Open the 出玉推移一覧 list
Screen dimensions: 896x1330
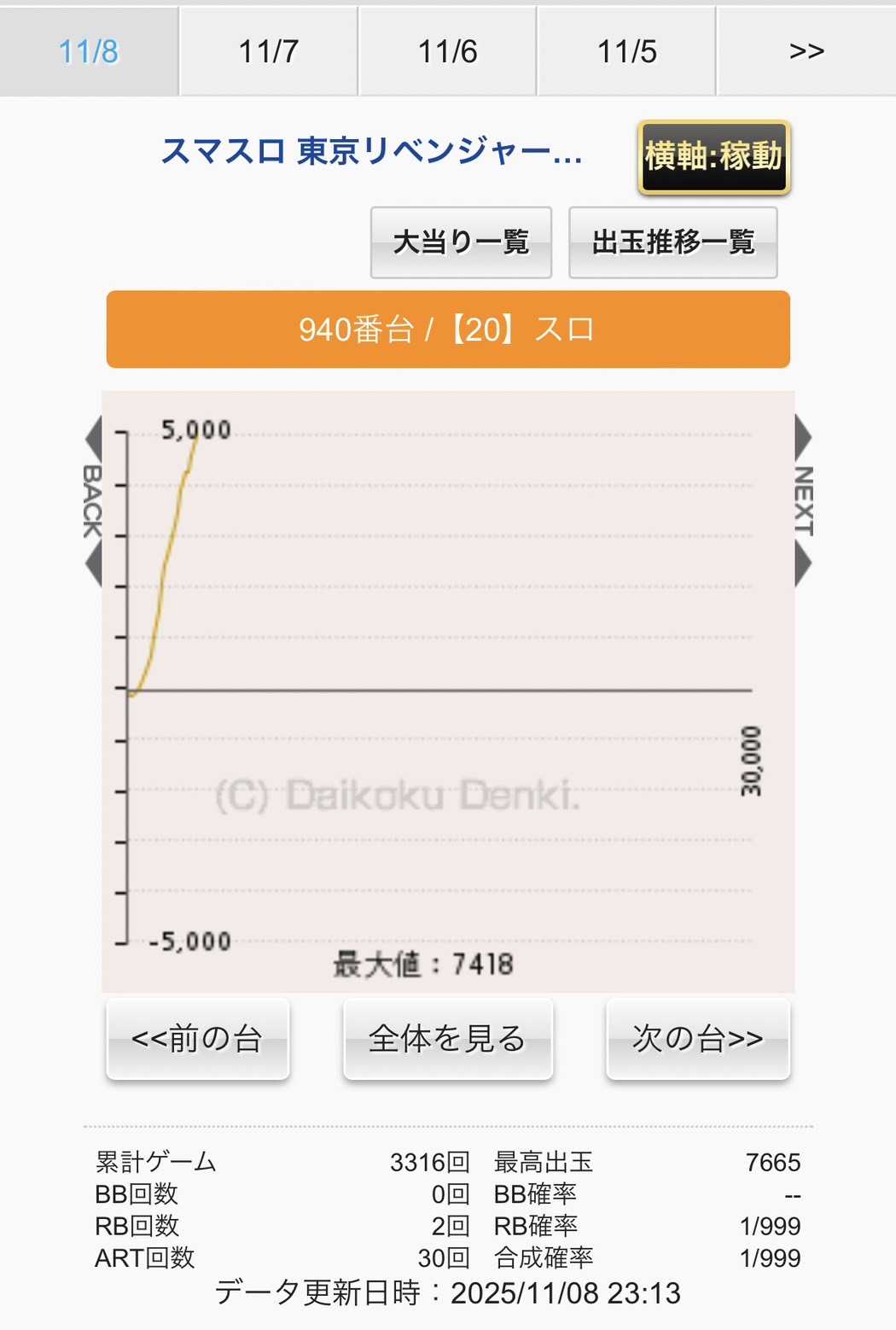[x=672, y=242]
